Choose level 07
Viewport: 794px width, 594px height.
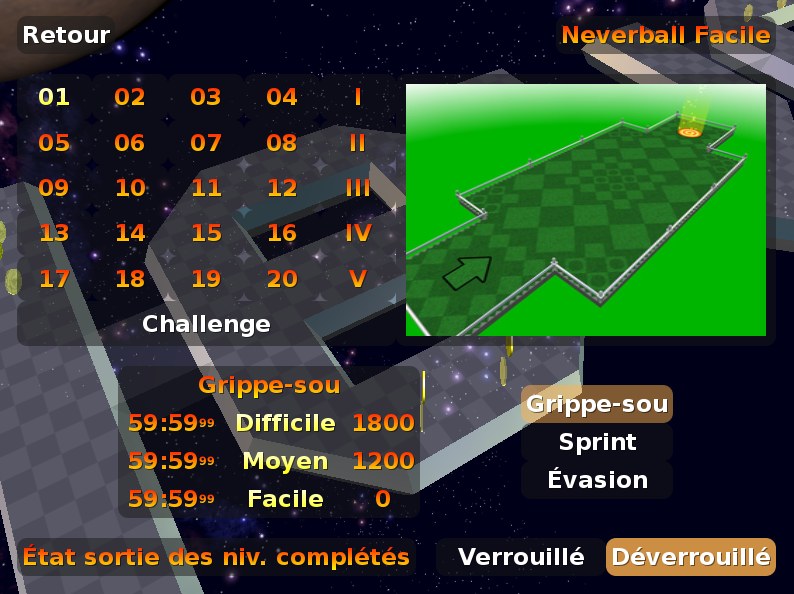(x=206, y=142)
